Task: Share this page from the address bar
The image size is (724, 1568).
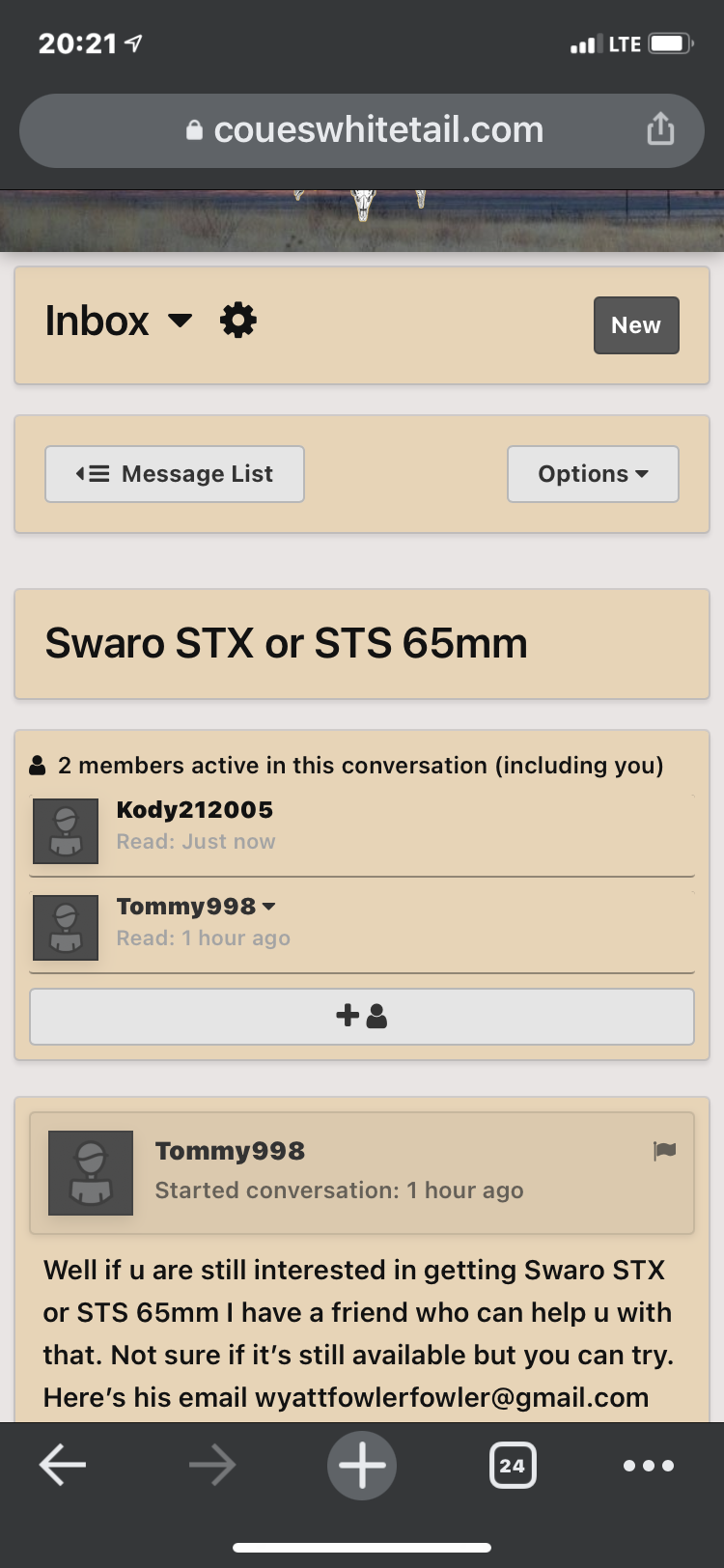Action: (x=660, y=128)
